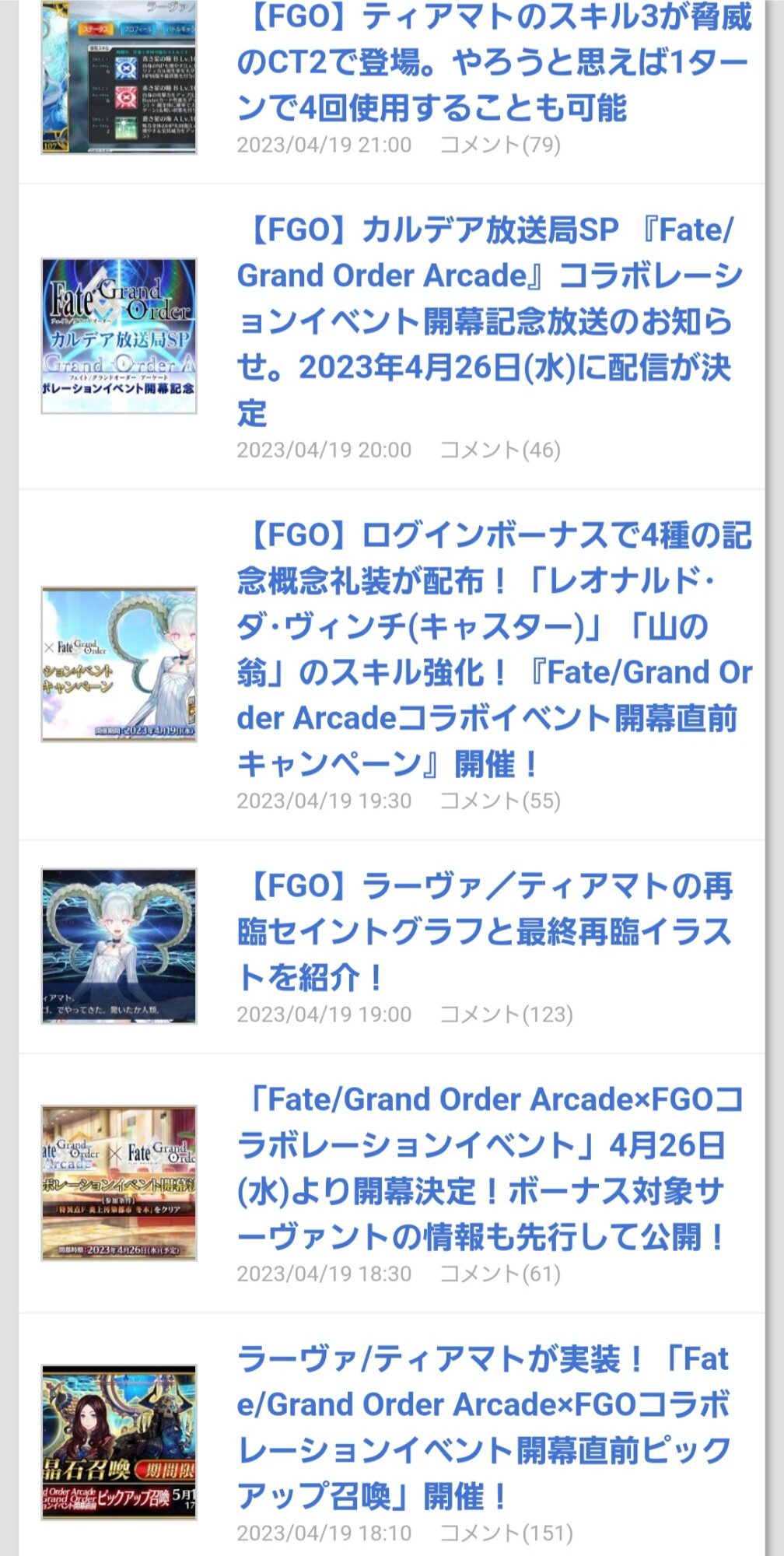Tap the pickup summon banner thumbnail
784x1556 pixels.
[x=119, y=1442]
